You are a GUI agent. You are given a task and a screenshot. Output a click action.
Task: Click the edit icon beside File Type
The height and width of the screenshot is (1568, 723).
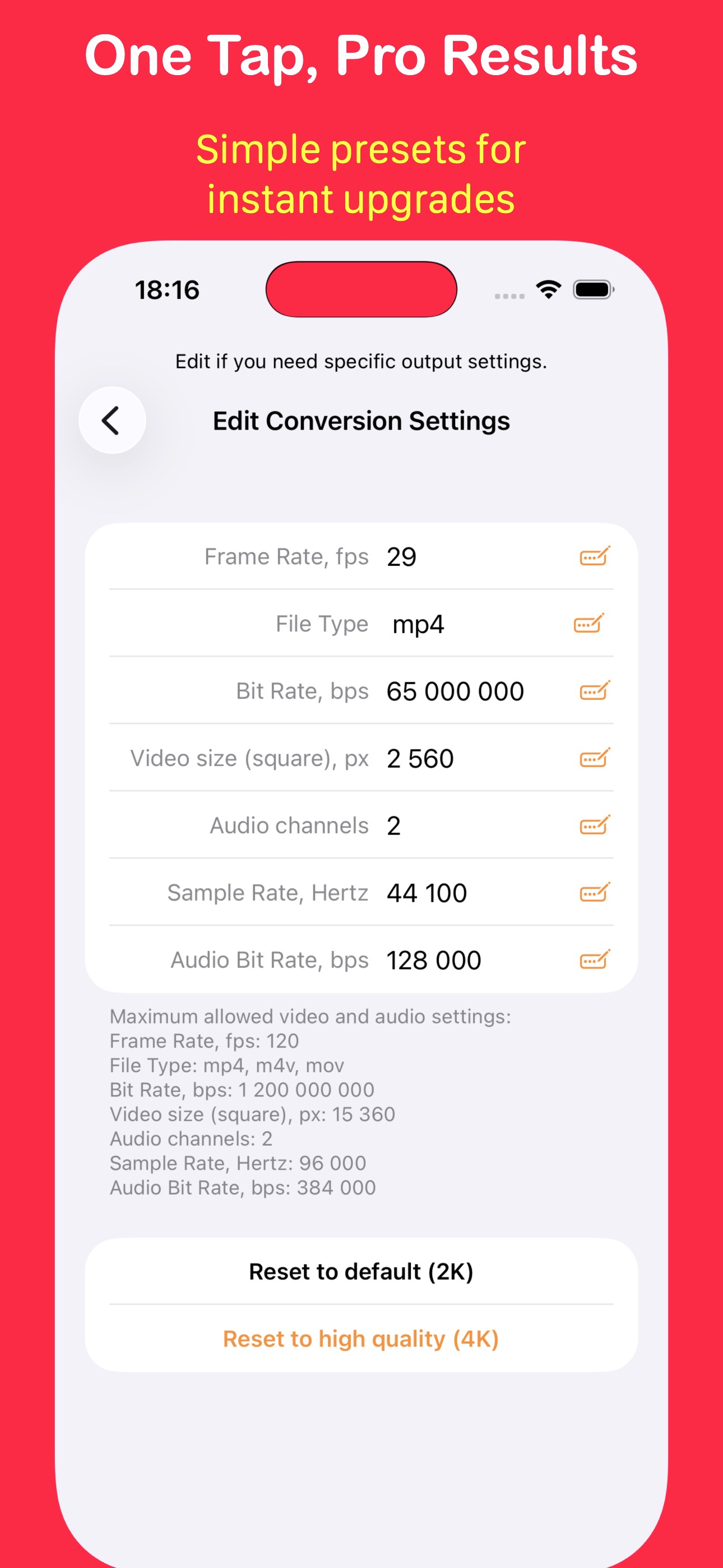point(595,623)
